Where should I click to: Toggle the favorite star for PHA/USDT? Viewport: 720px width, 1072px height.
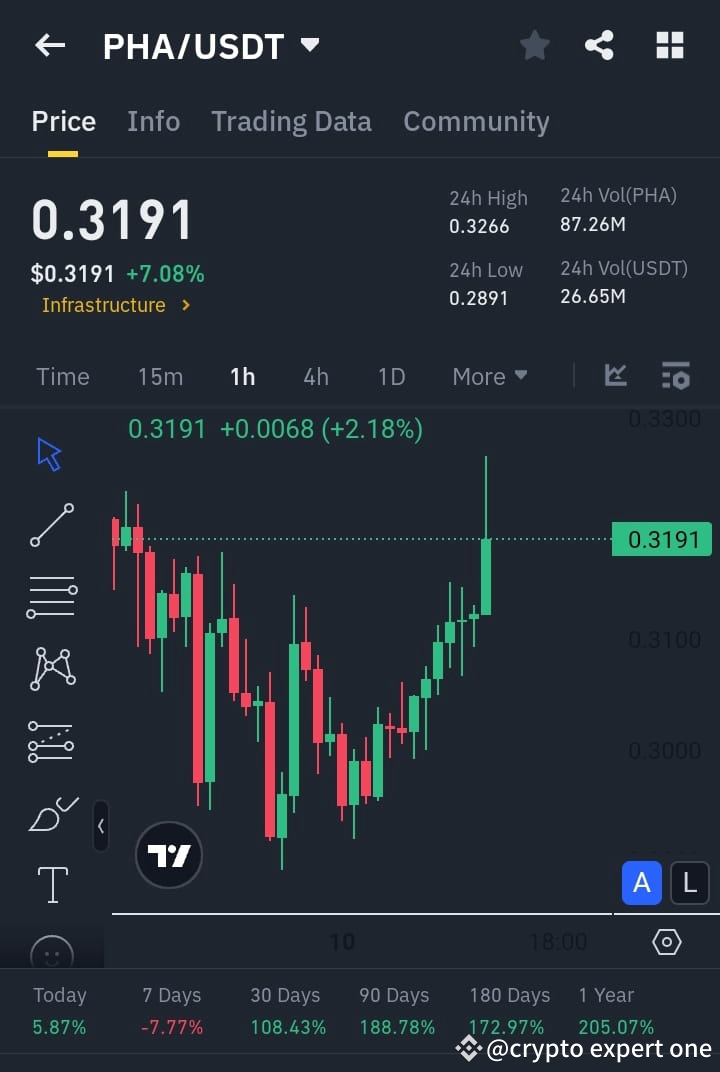(x=534, y=45)
